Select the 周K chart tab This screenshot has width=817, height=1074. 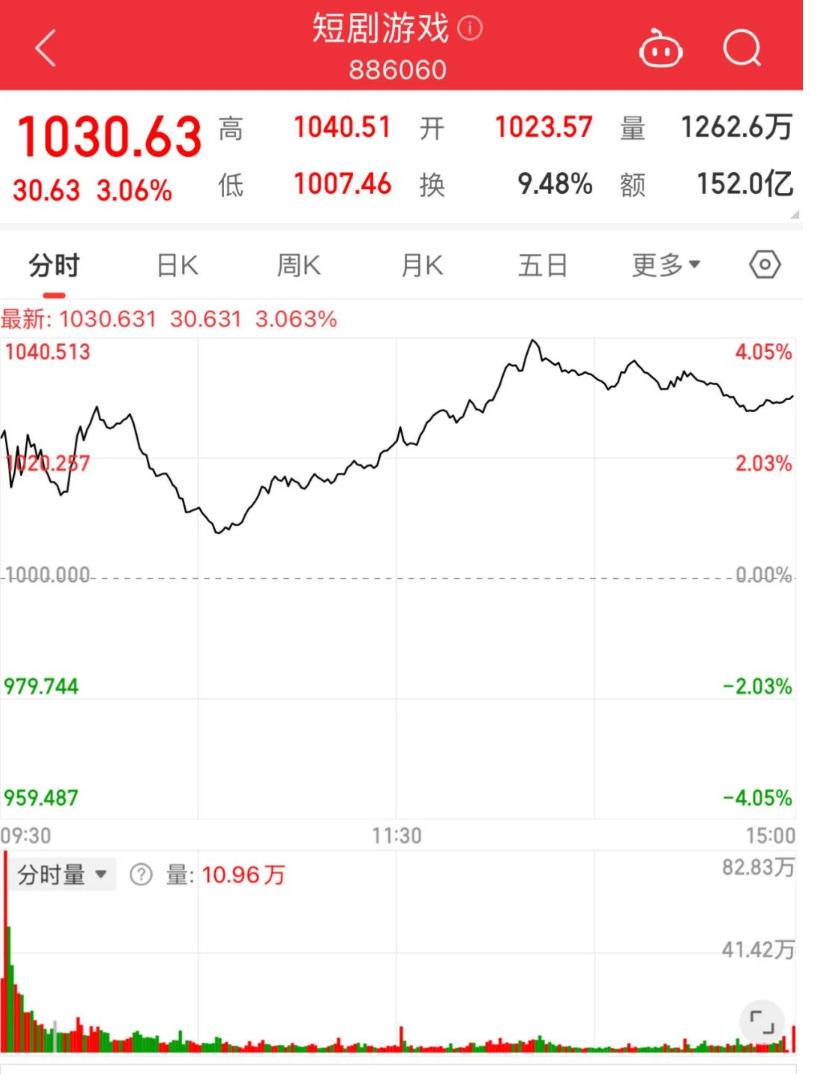(298, 265)
